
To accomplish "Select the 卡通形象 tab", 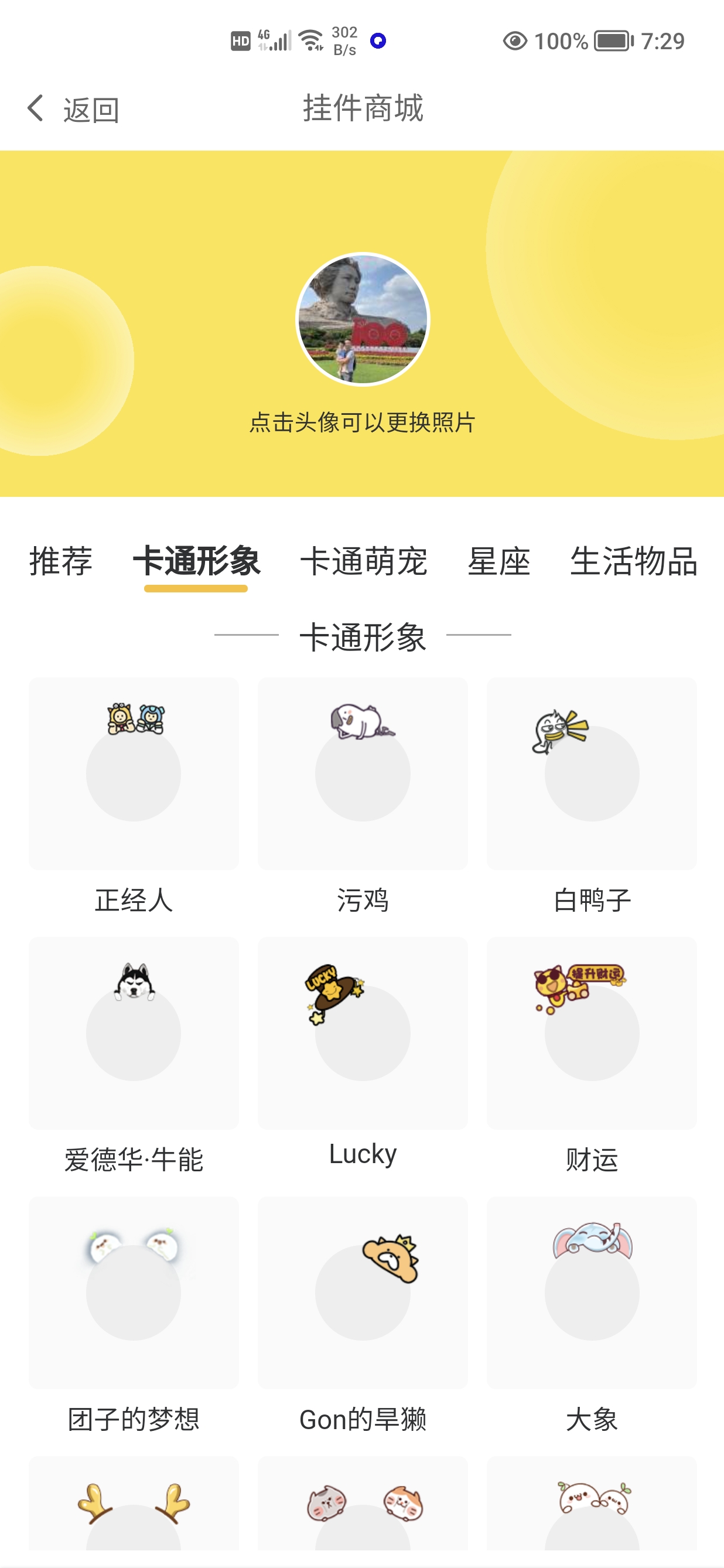I will click(x=196, y=561).
